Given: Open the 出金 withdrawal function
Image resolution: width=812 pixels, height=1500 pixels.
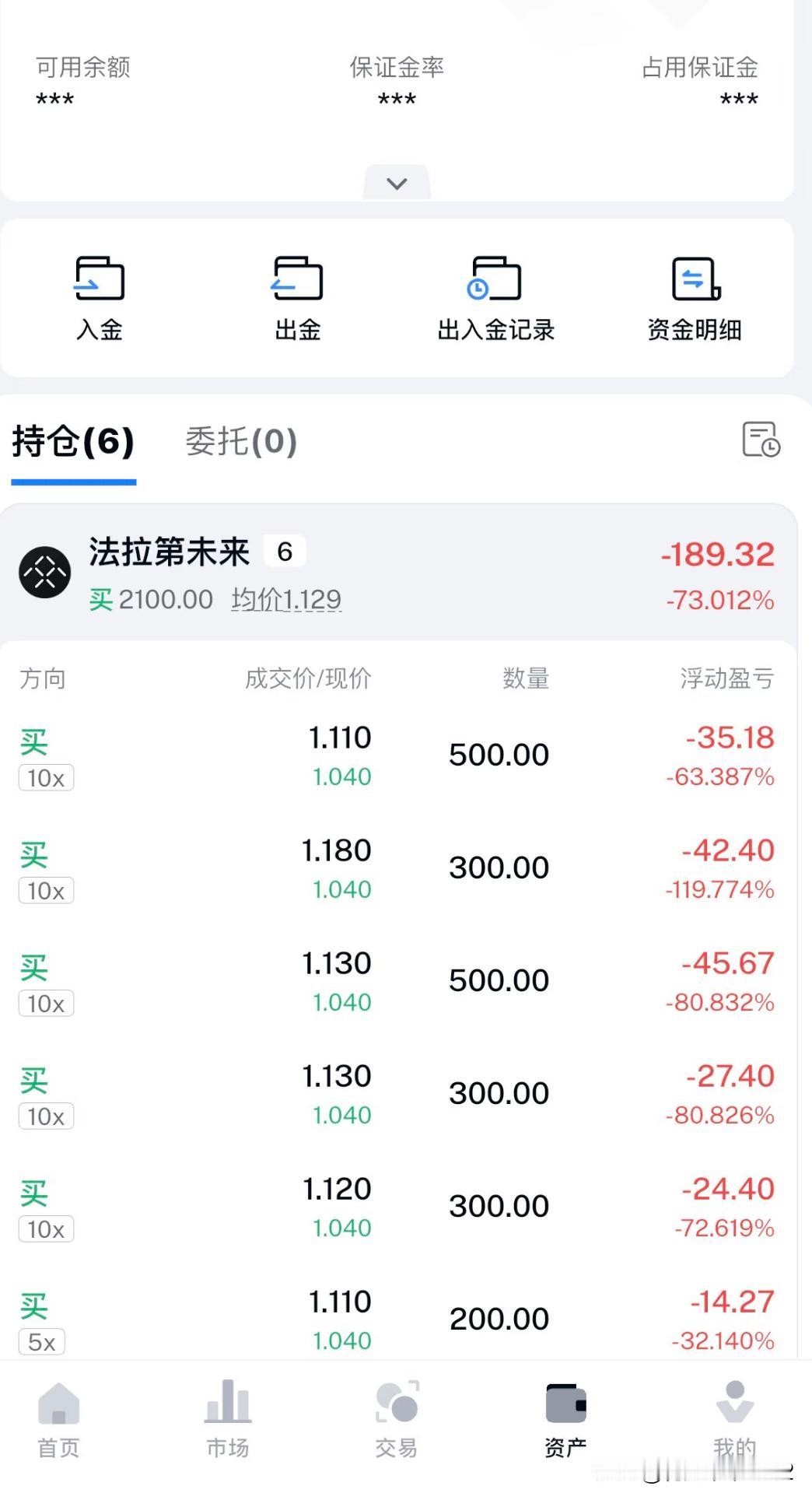Looking at the screenshot, I should point(298,298).
